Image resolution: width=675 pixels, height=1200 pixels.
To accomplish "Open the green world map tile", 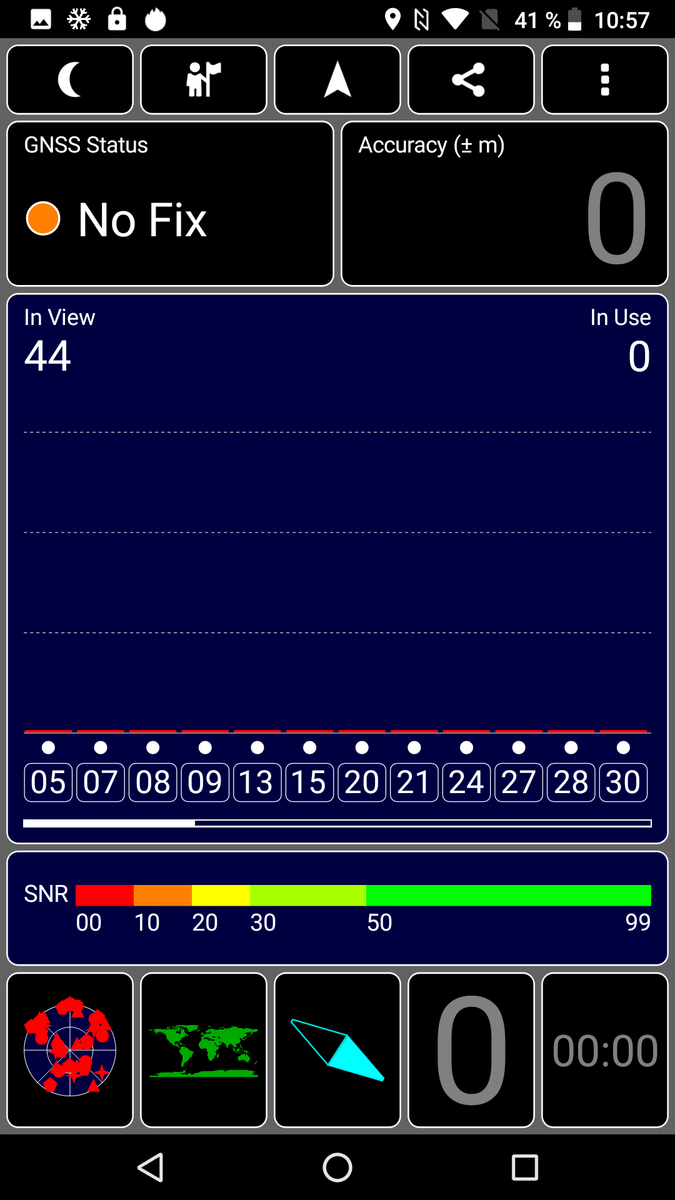I will 204,1050.
